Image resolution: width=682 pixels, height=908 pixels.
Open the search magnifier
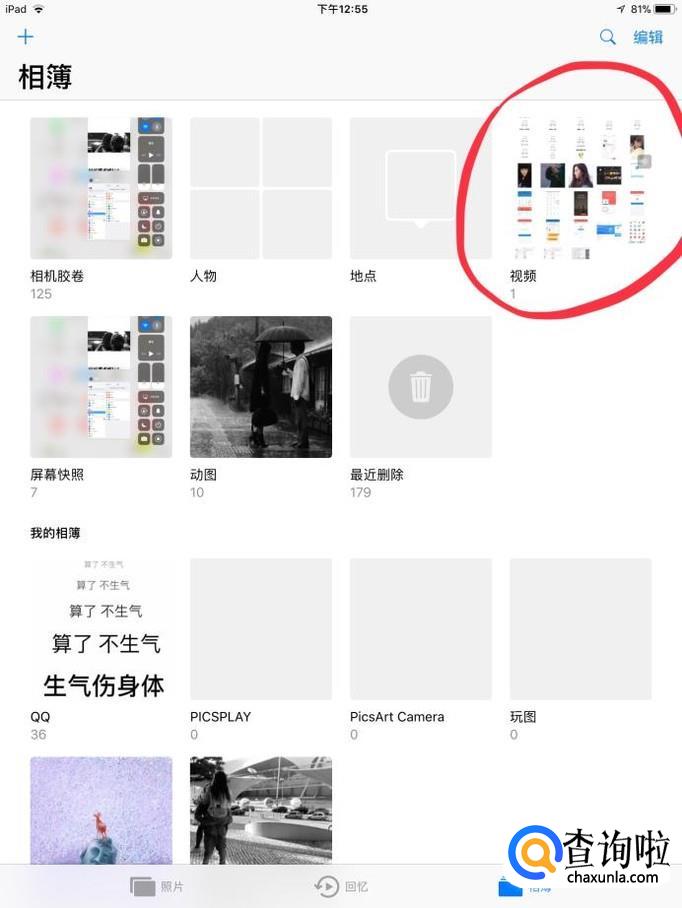607,37
